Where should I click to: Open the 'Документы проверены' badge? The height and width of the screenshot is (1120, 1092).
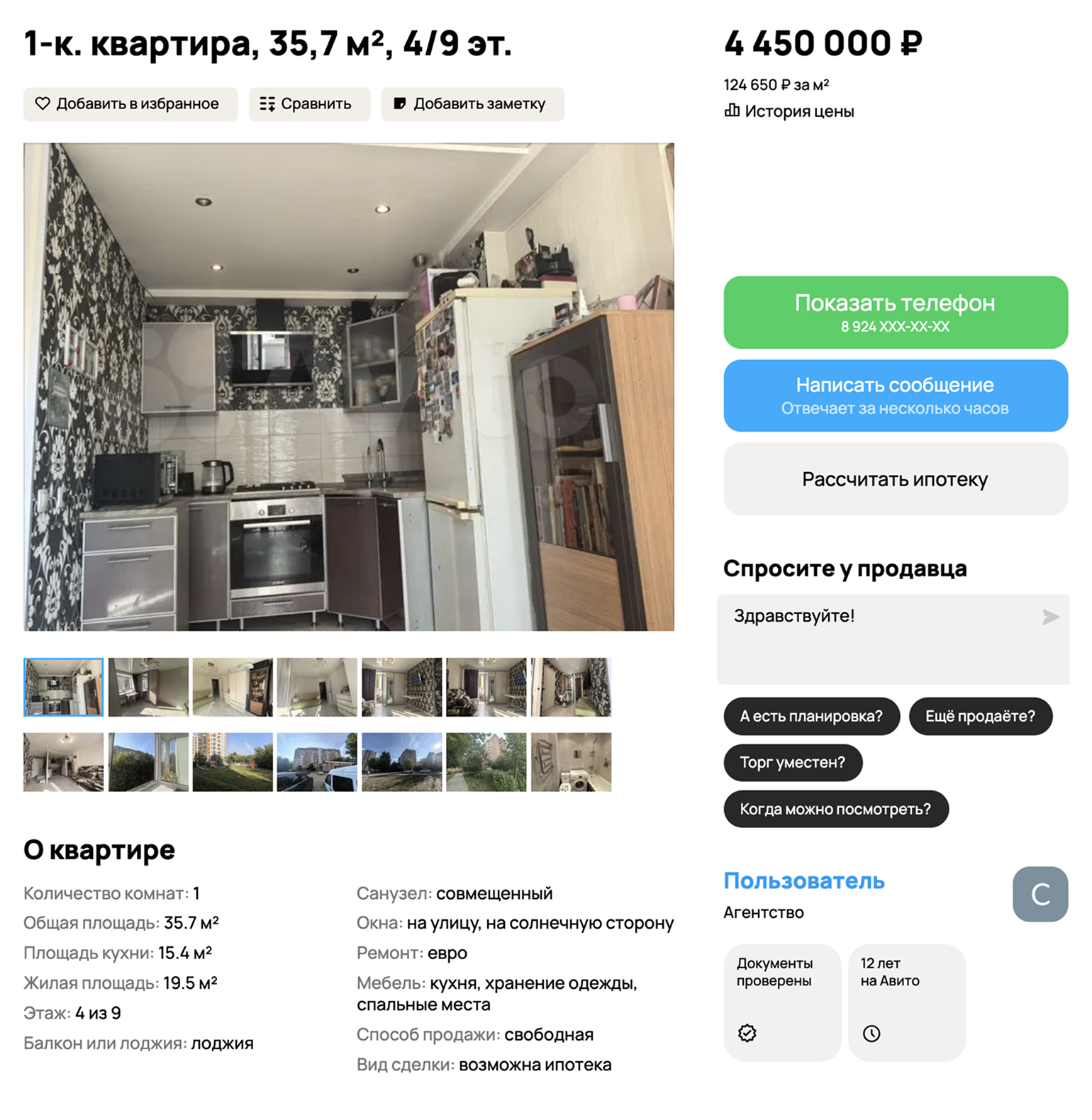point(781,1002)
